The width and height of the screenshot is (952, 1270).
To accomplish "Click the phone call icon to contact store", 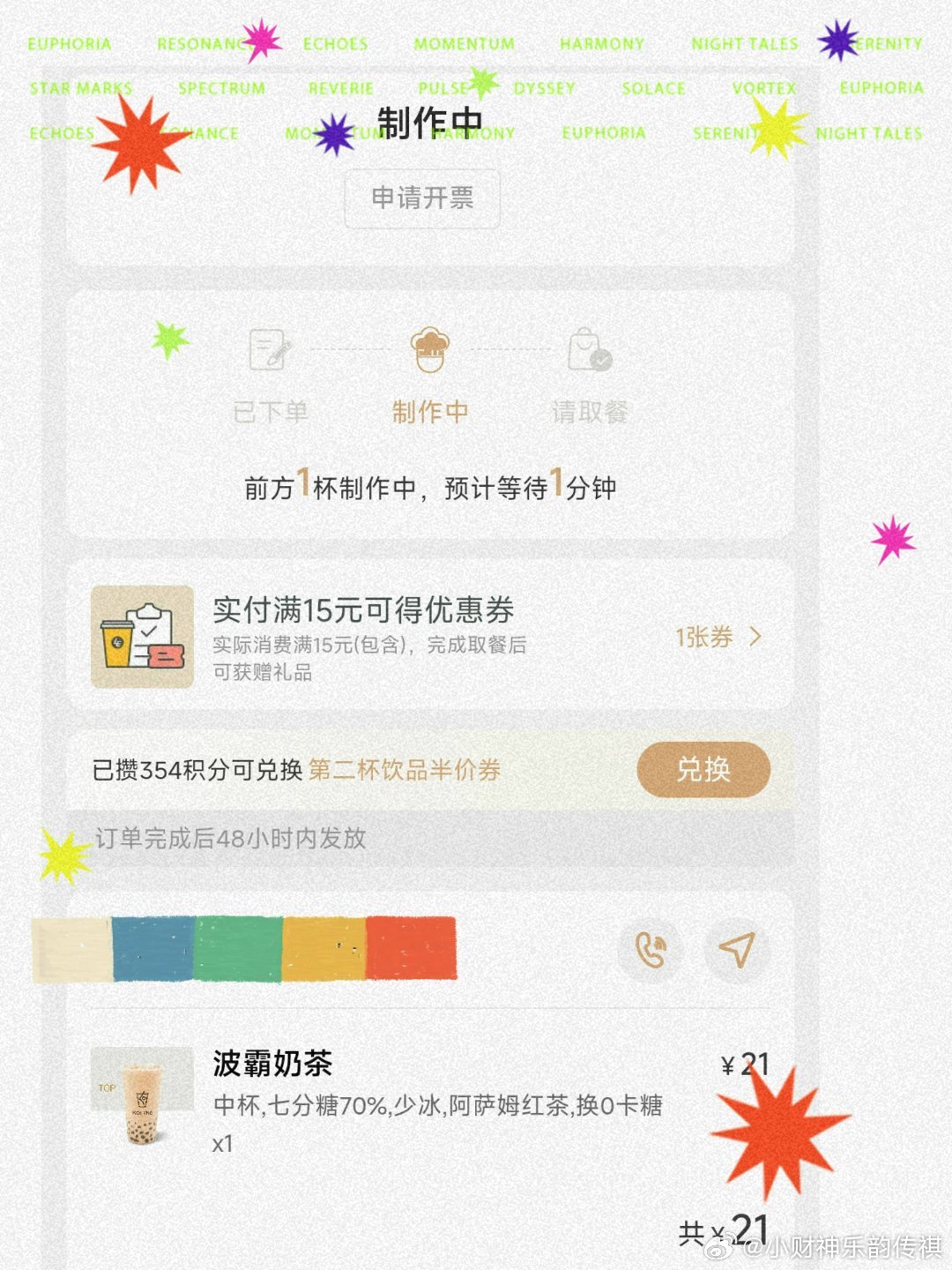I will 652,950.
